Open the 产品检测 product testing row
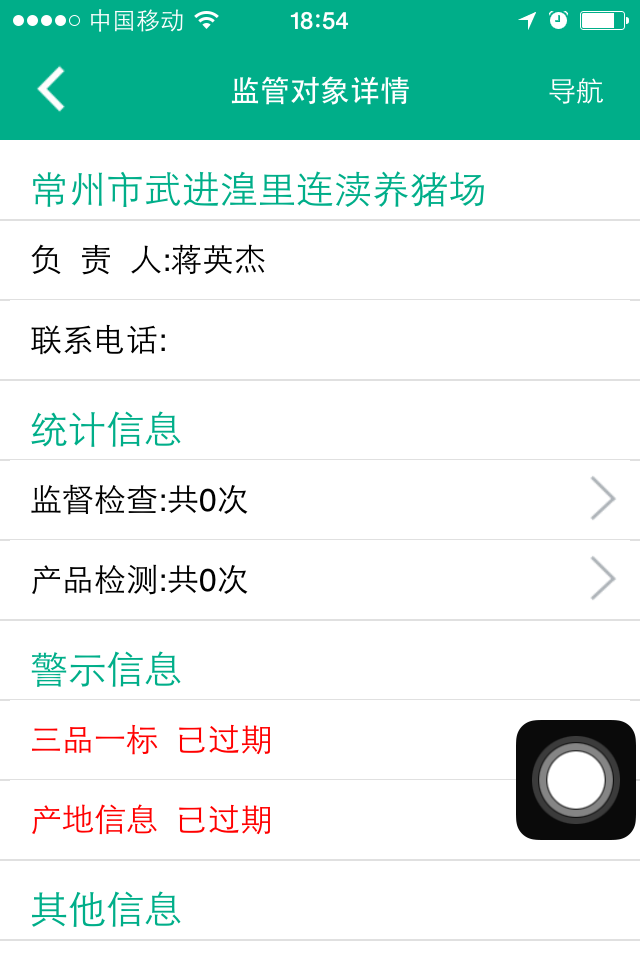The height and width of the screenshot is (960, 640). tap(320, 579)
